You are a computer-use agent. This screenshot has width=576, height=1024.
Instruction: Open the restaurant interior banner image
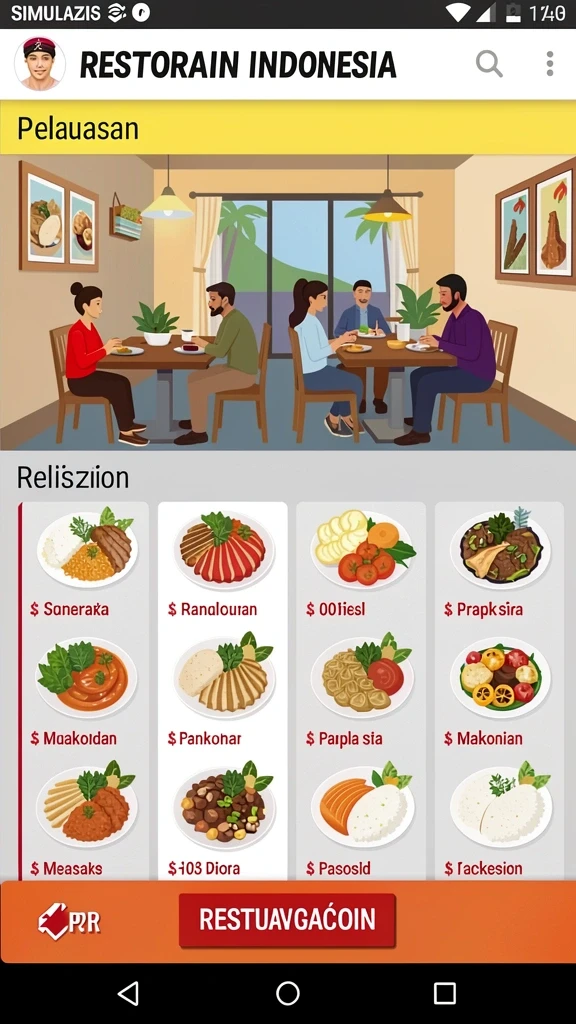(x=288, y=302)
